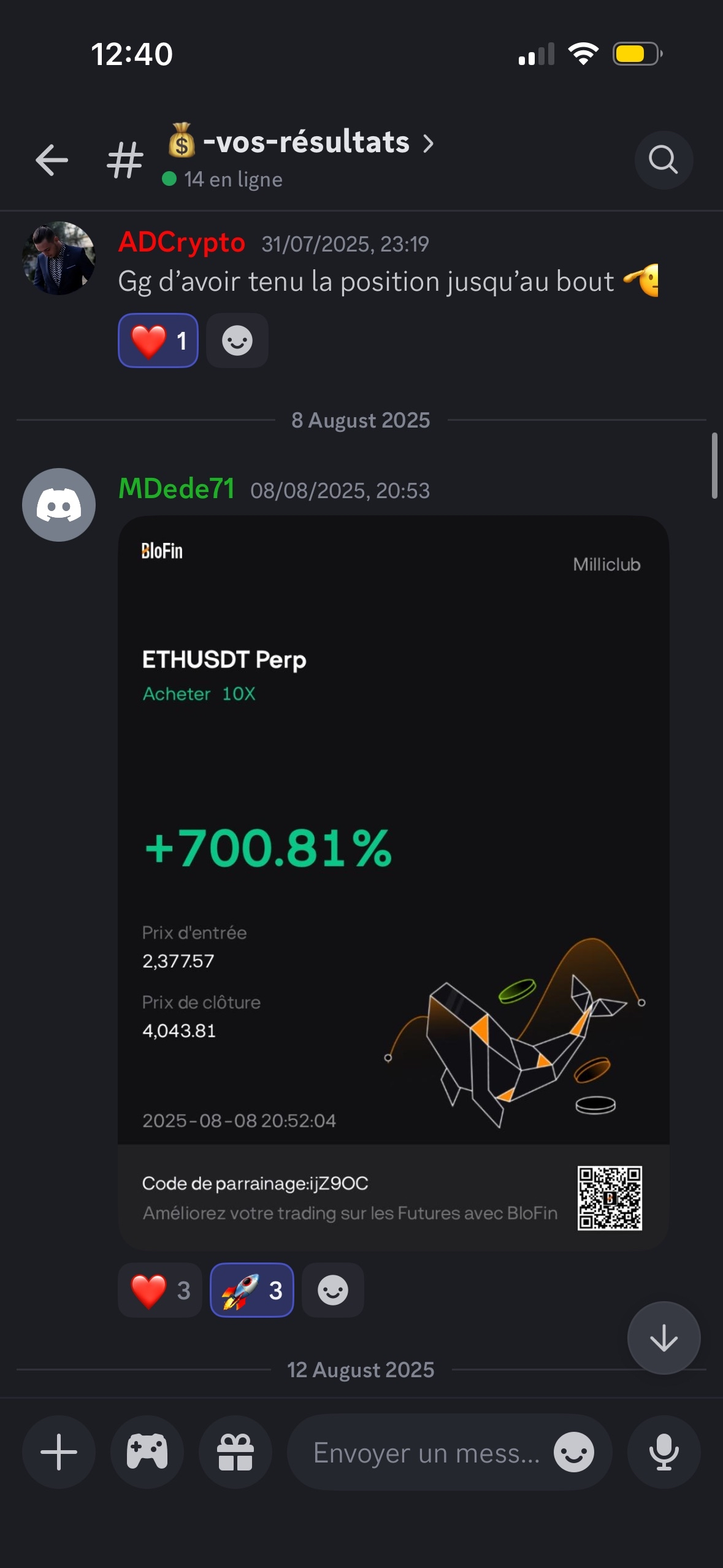Record a voice message with microphone
The width and height of the screenshot is (723, 1568).
pyautogui.click(x=664, y=1452)
